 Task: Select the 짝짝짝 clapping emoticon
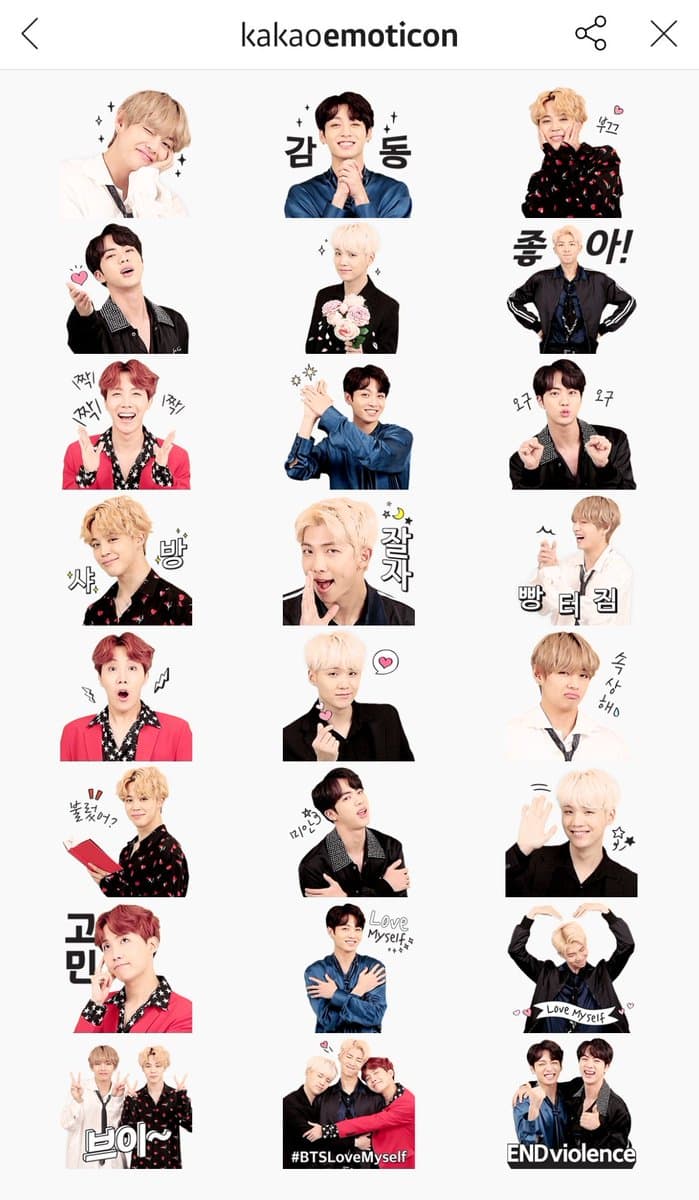126,425
